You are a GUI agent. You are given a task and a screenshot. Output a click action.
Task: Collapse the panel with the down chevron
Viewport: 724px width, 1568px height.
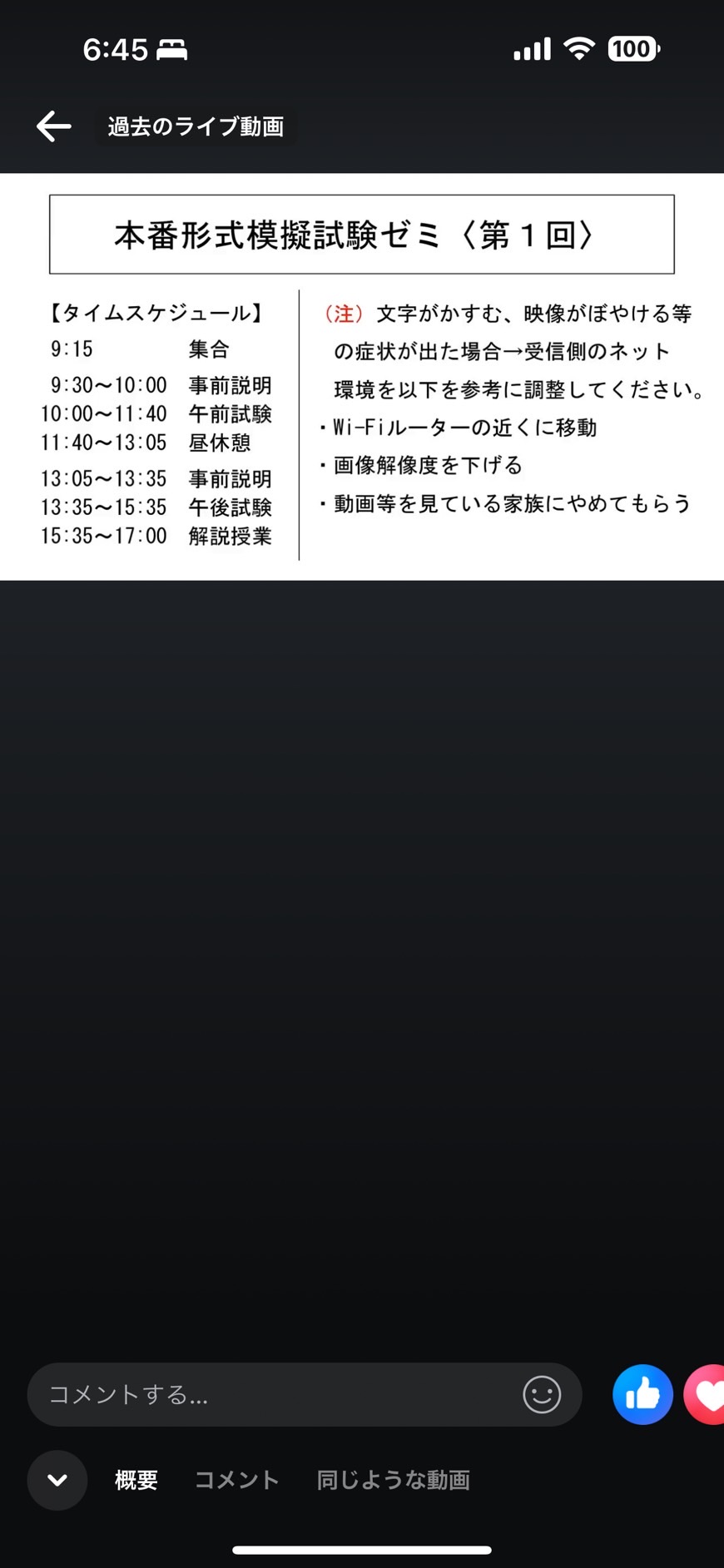(57, 1481)
